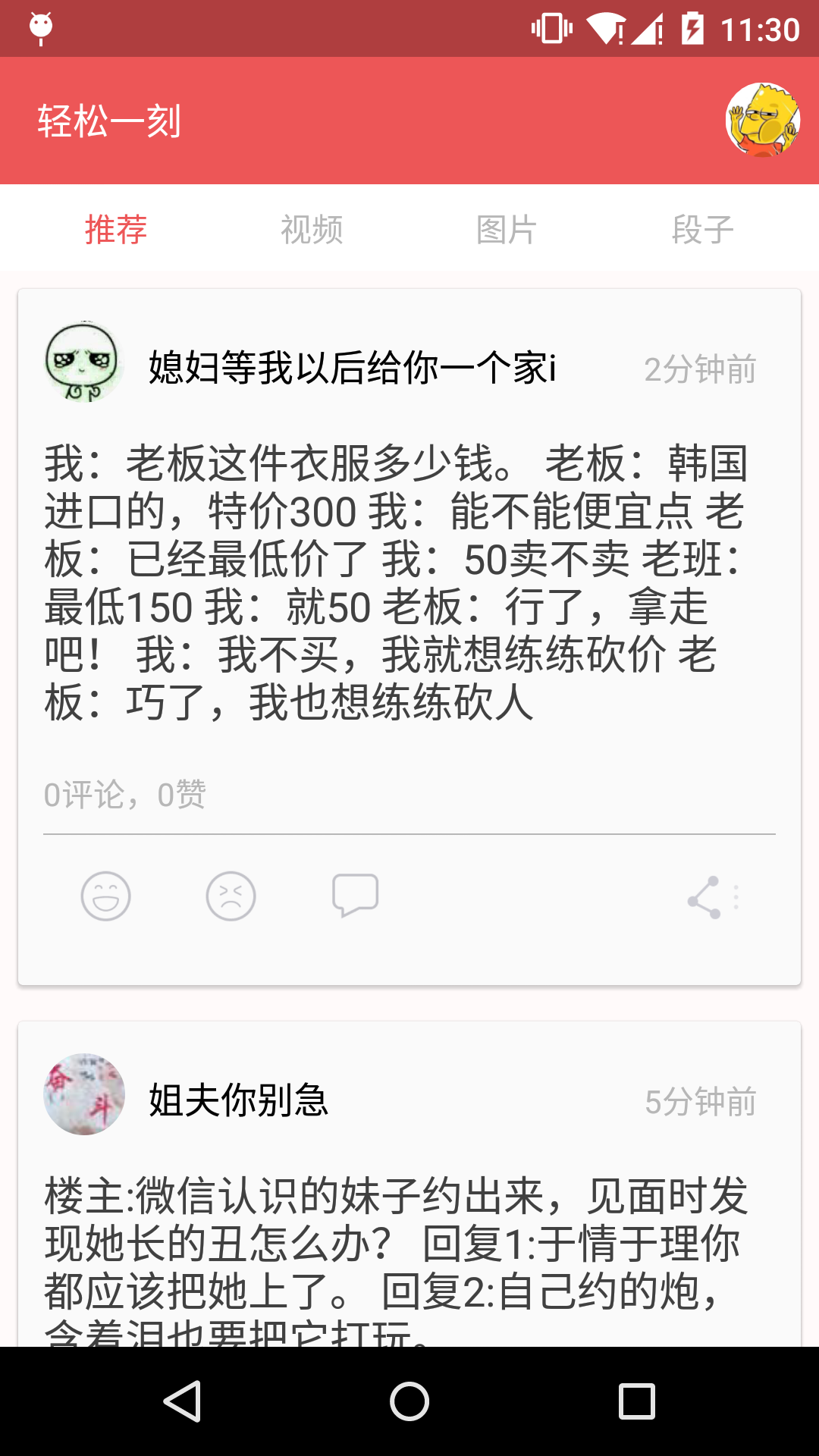Screen dimensions: 819x1456
Task: Switch to the 视频 tab
Action: pos(312,229)
